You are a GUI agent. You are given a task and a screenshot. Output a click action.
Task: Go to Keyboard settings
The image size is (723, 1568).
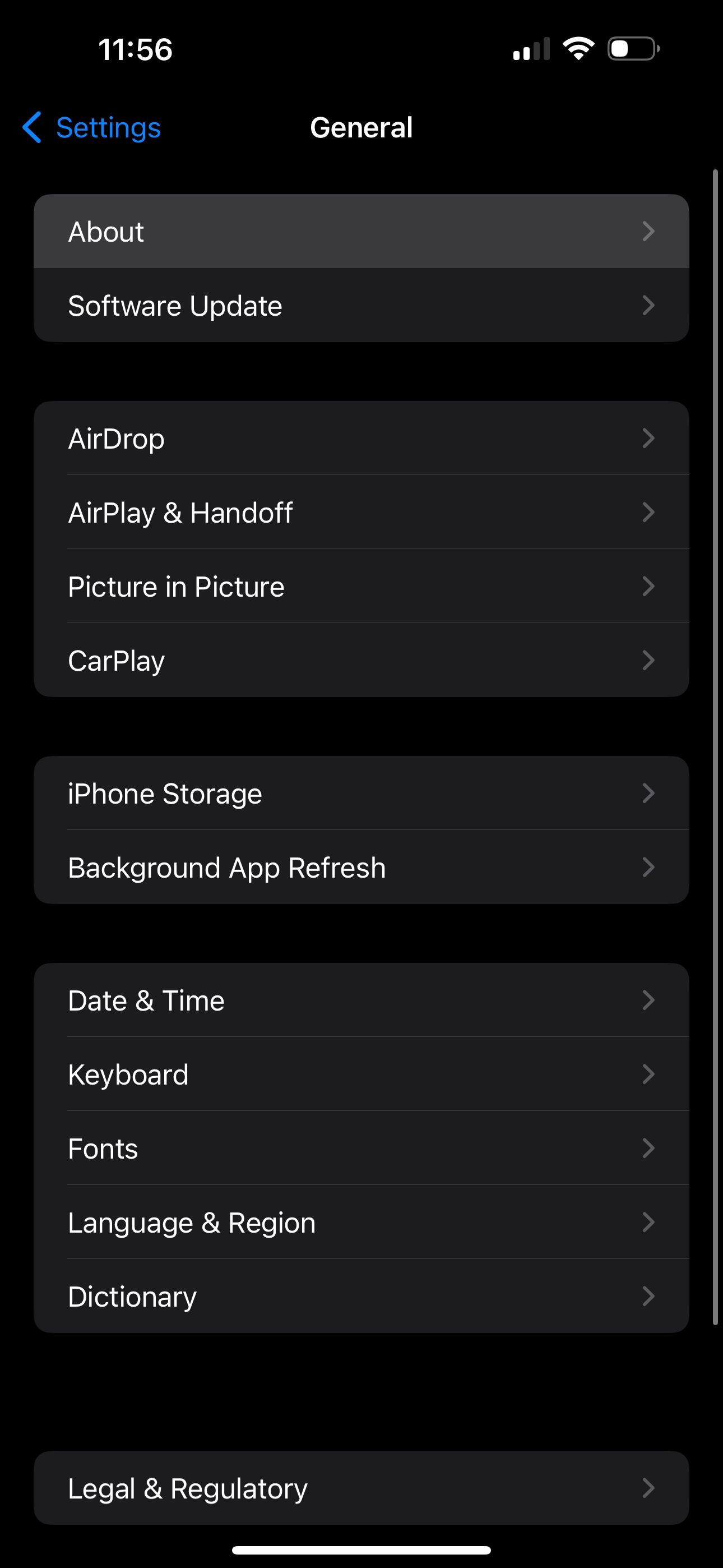361,1074
